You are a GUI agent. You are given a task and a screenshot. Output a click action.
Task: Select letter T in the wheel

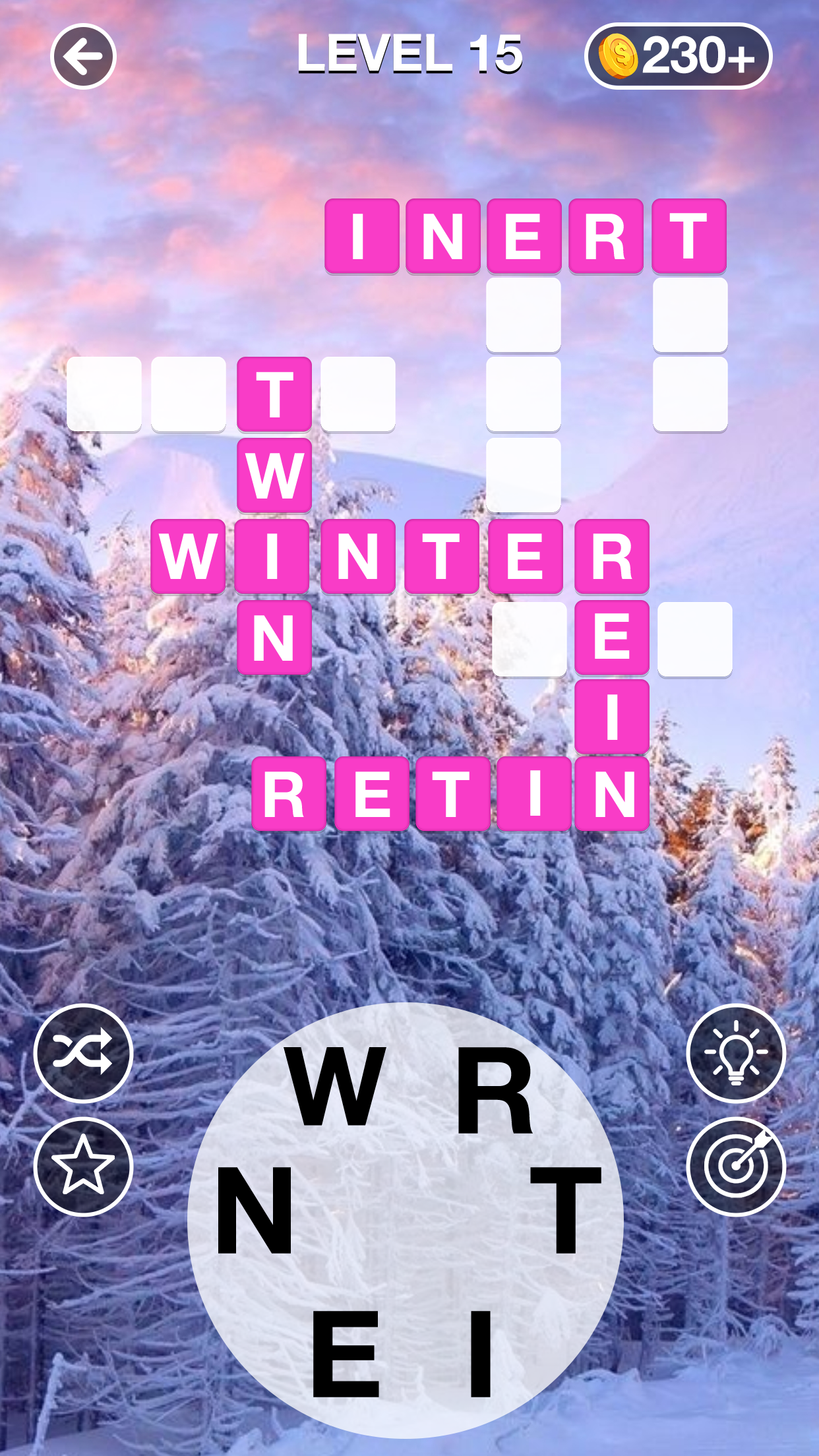coord(566,1209)
